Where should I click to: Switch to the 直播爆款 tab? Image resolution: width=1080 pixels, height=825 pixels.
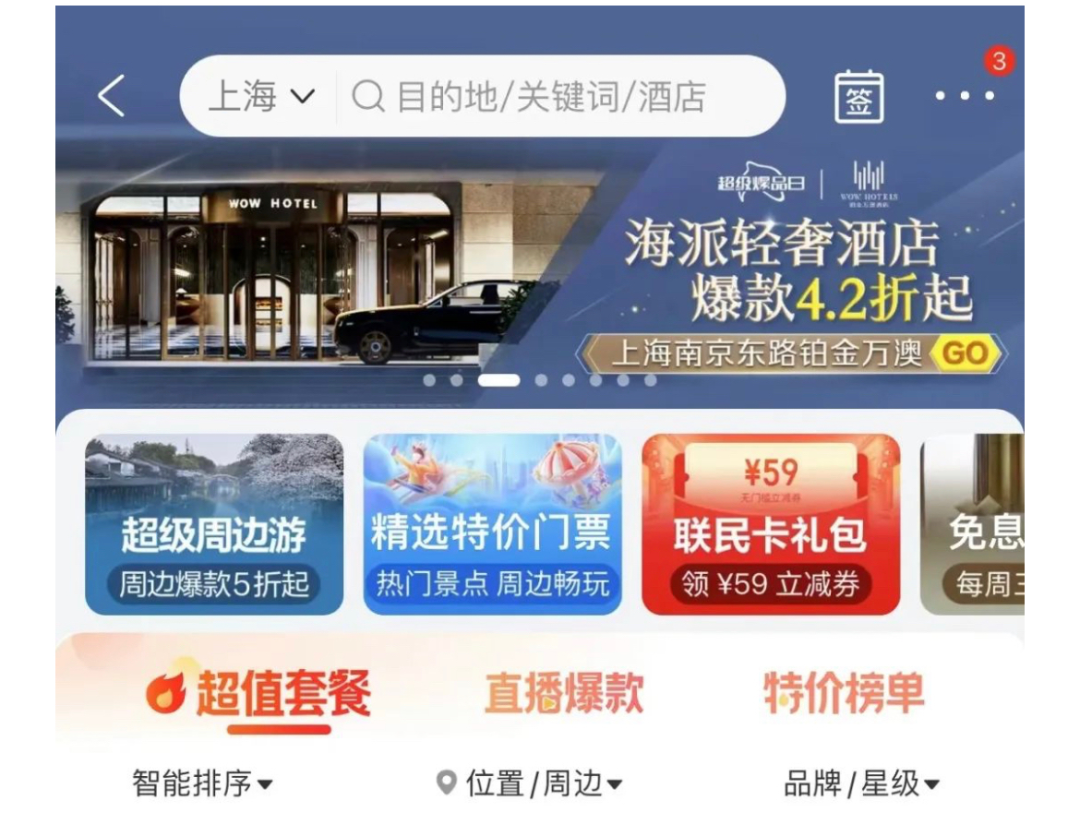pyautogui.click(x=564, y=694)
